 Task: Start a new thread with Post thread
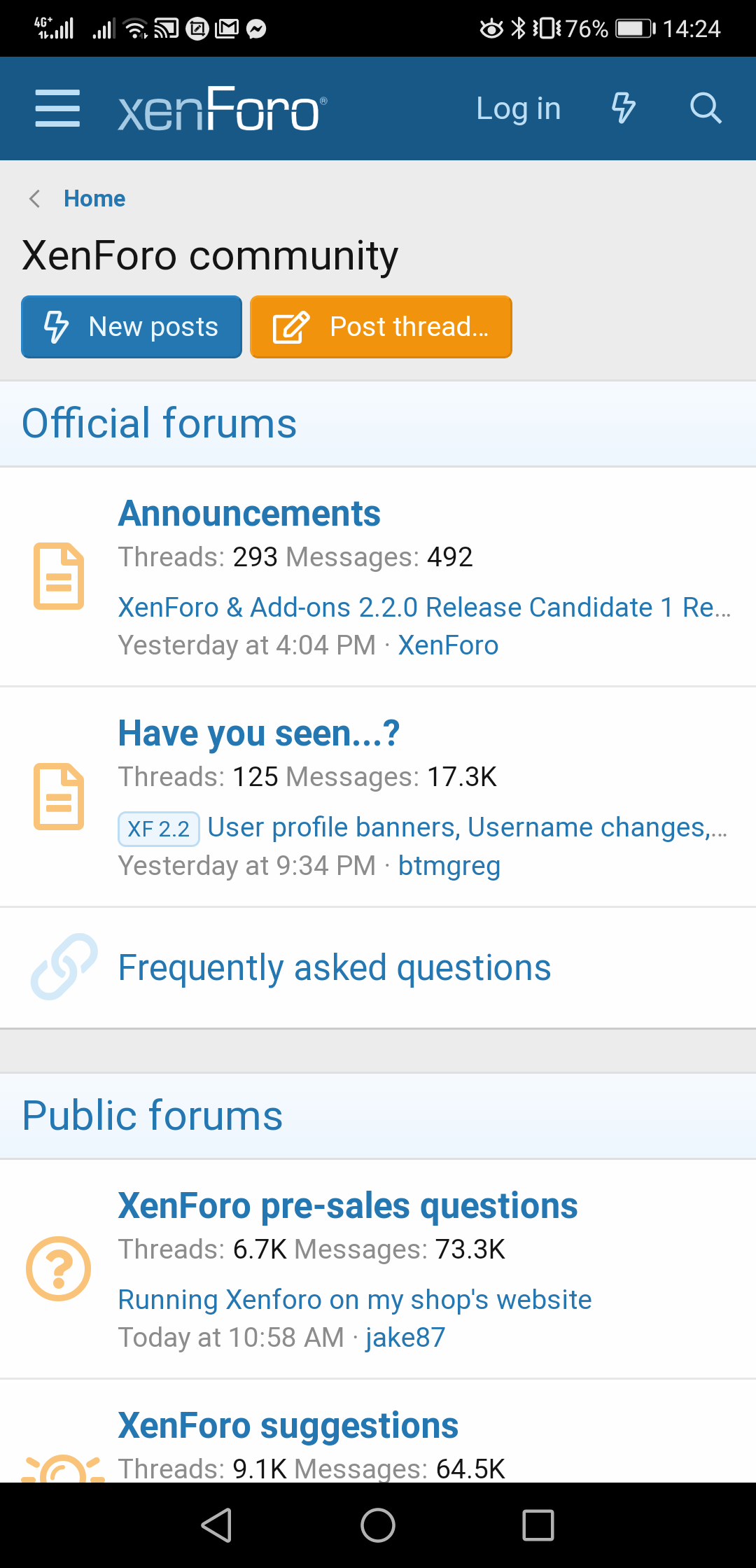click(381, 327)
